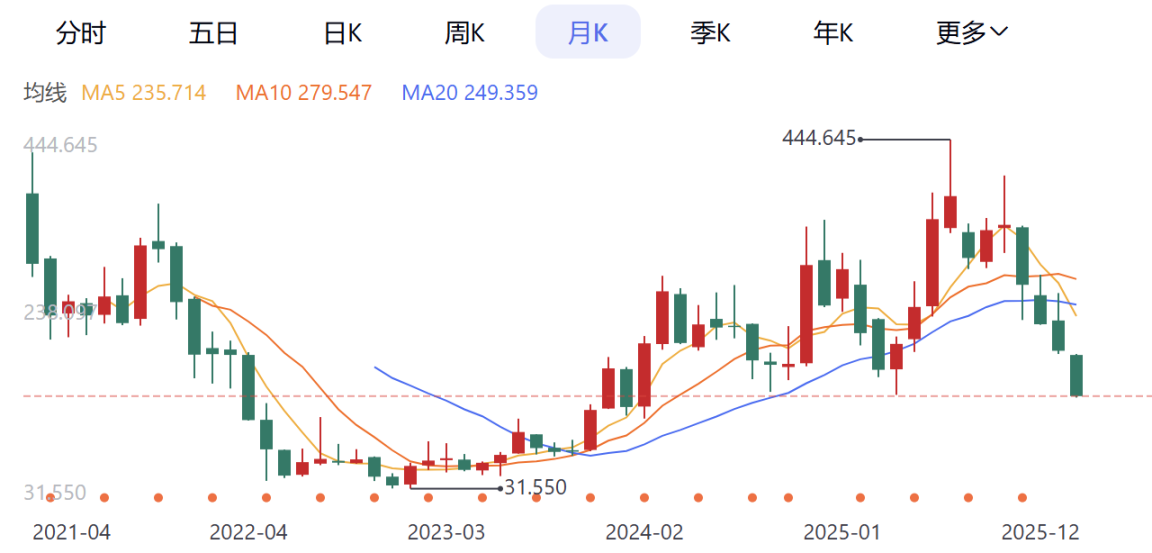Viewport: 1152px width, 553px height.
Task: Tap the selected 月K tab
Action: (588, 33)
